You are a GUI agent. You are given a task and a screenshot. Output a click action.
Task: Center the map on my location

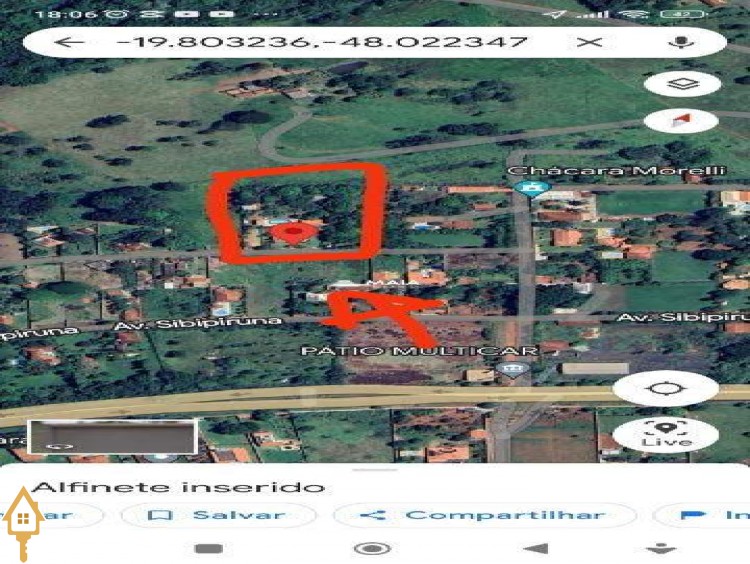(x=667, y=388)
